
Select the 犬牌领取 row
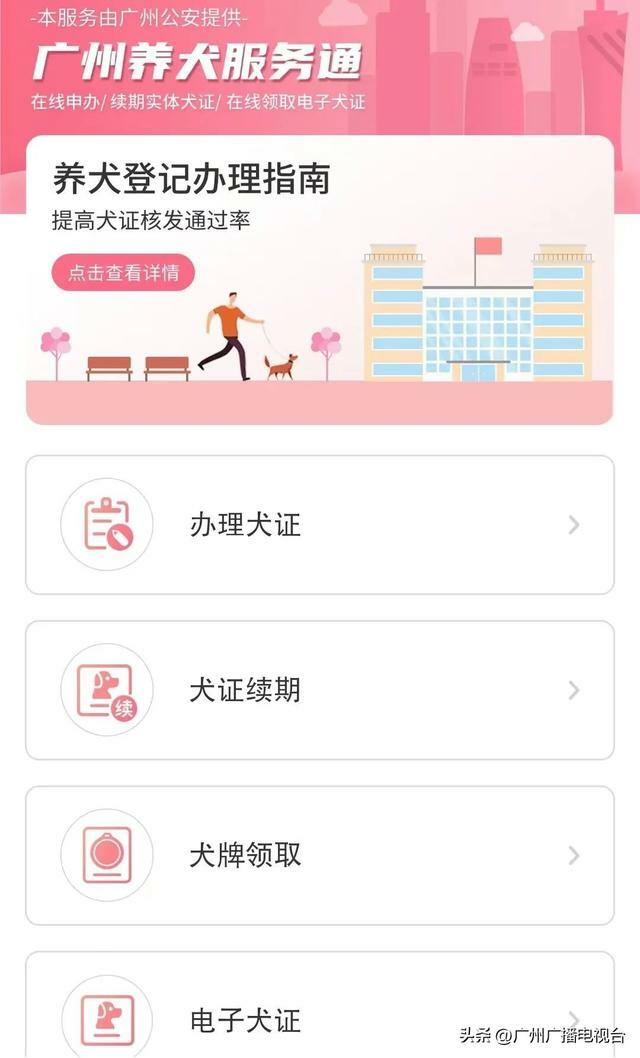click(x=320, y=856)
